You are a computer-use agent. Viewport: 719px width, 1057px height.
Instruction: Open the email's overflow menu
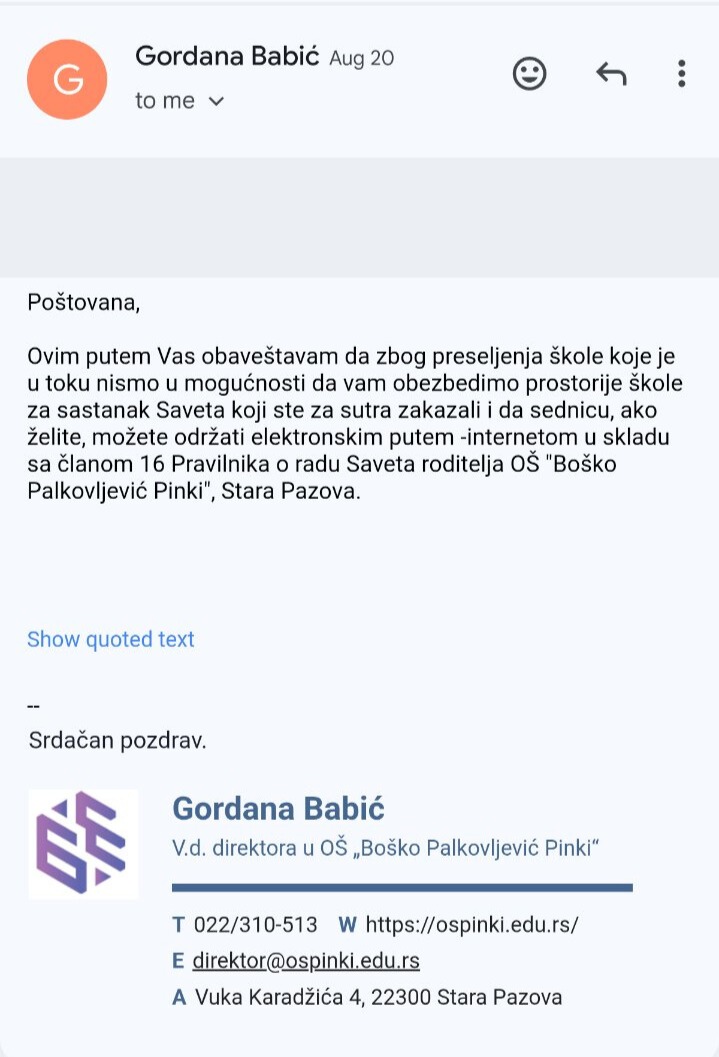[681, 73]
